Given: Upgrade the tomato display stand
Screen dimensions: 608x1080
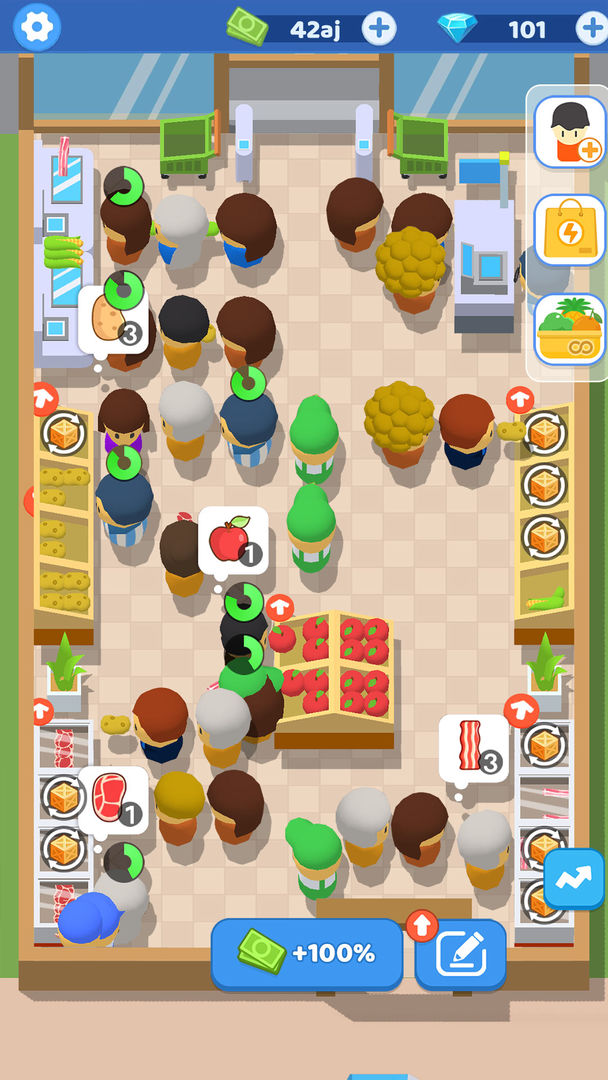Looking at the screenshot, I should point(280,607).
